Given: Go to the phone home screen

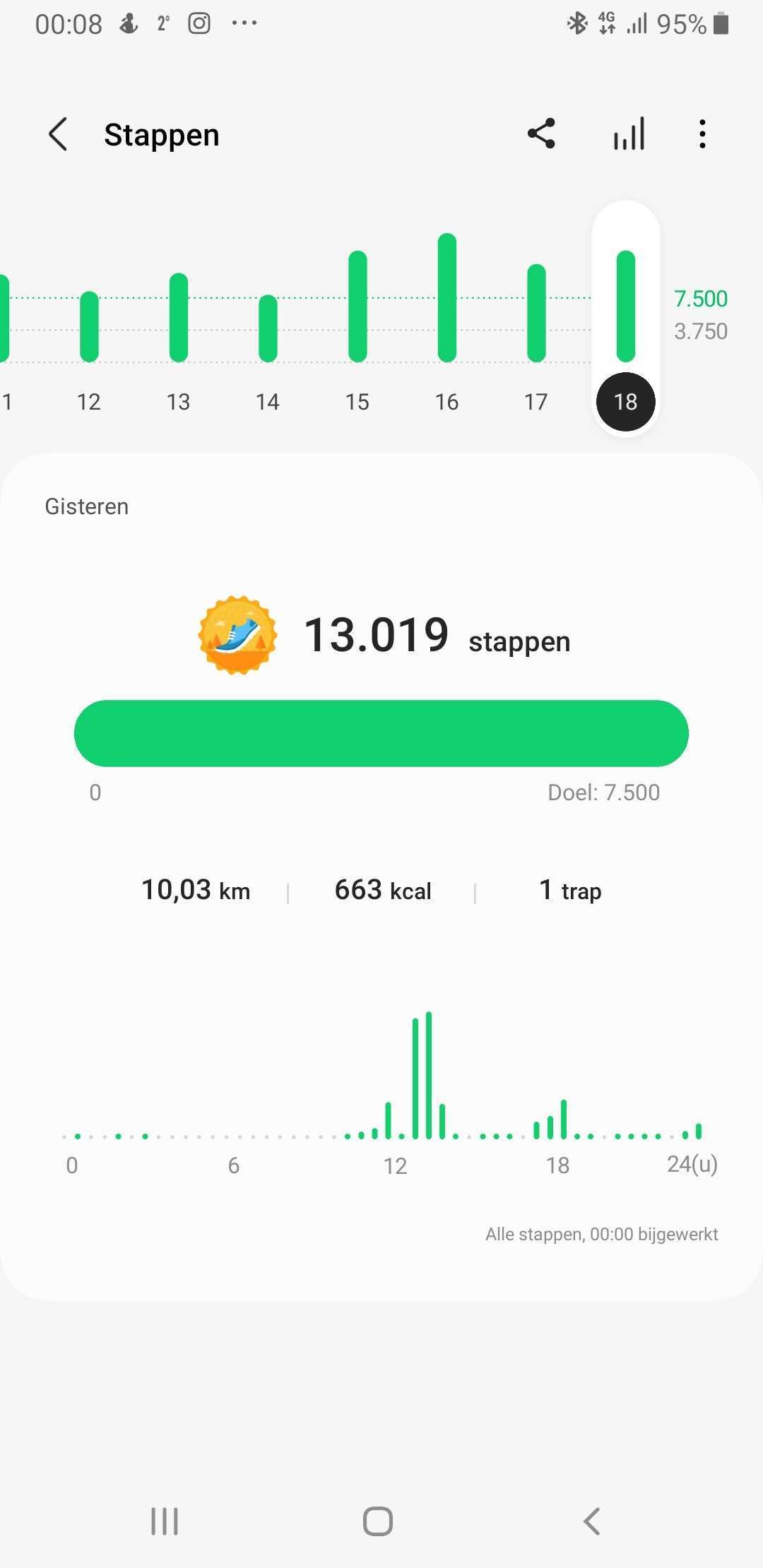Looking at the screenshot, I should coord(378,1521).
